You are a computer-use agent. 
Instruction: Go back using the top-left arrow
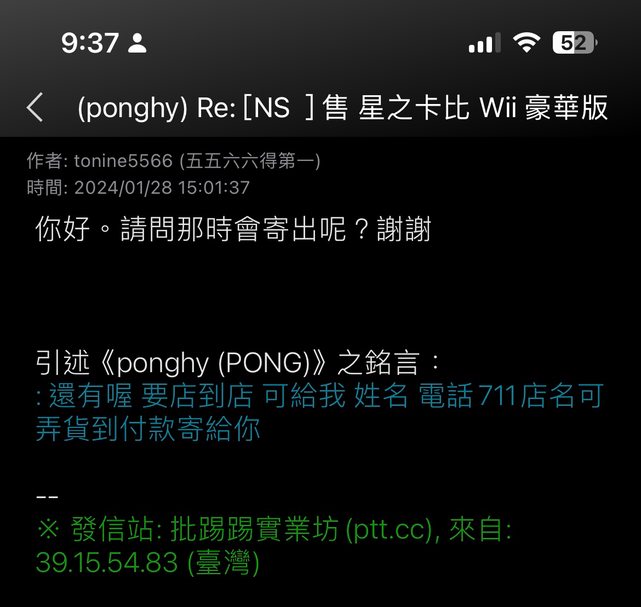[x=35, y=108]
